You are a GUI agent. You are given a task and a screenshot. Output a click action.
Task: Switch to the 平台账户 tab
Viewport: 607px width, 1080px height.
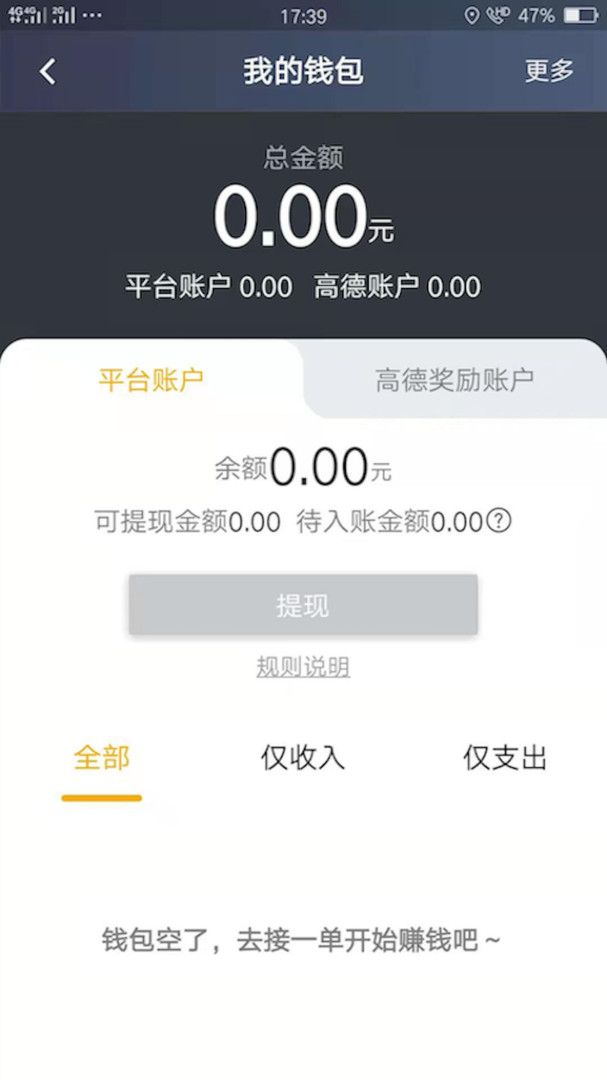pyautogui.click(x=151, y=380)
